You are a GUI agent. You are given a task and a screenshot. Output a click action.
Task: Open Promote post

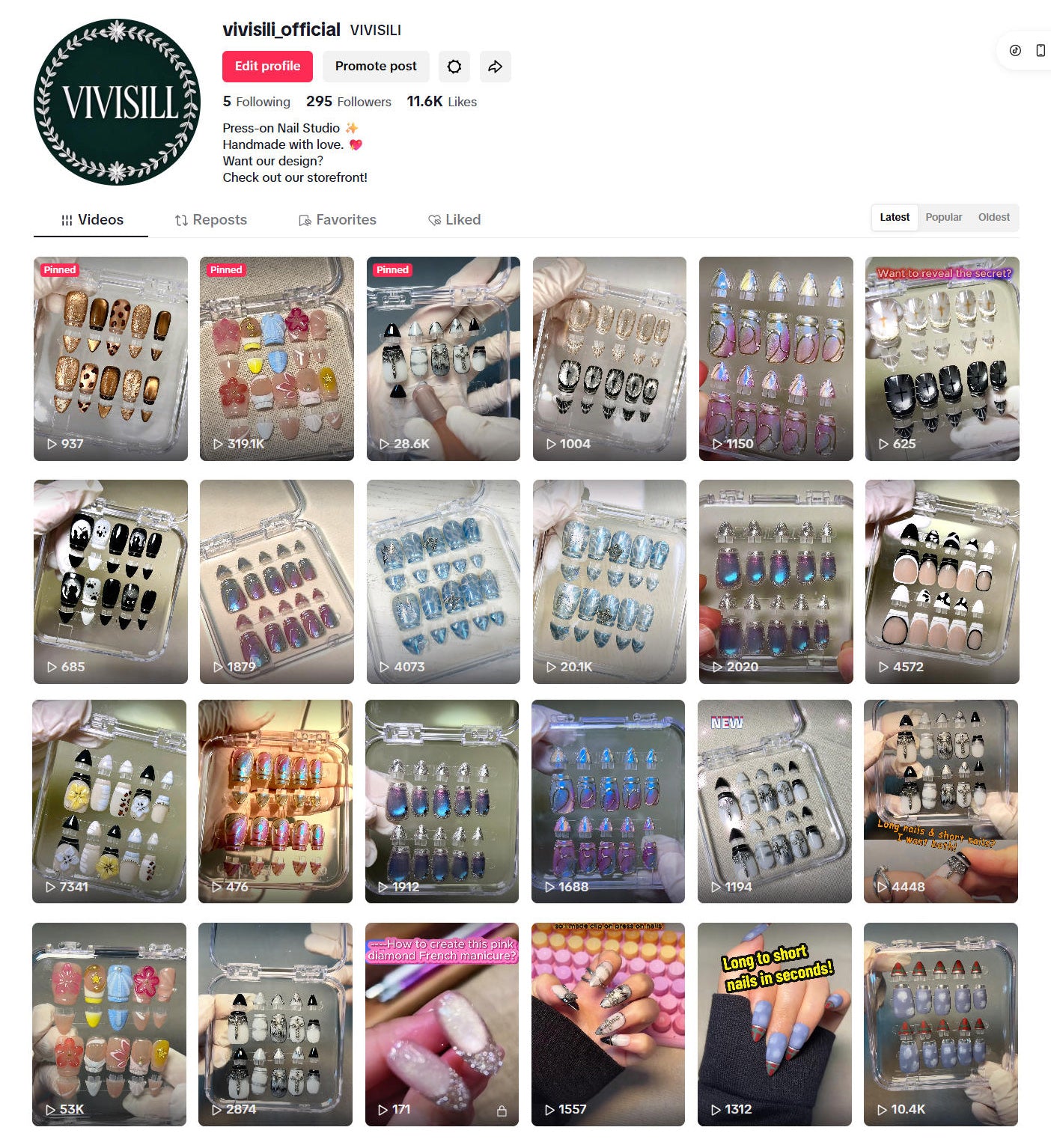[376, 67]
